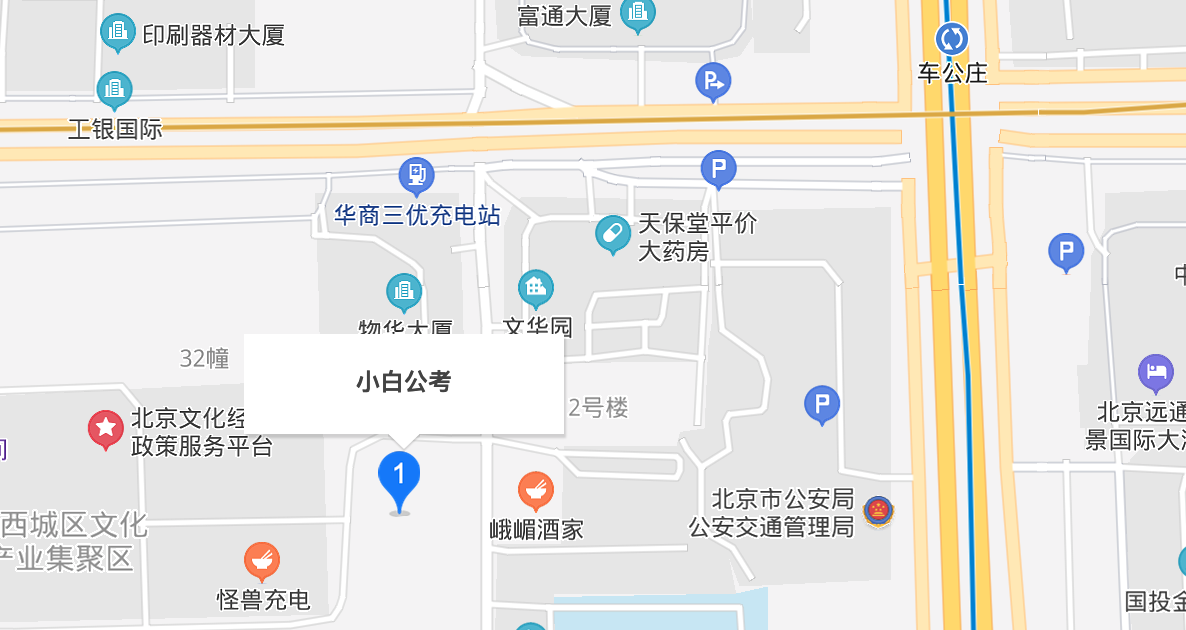Screen dimensions: 1186x630
Task: Open the 小白公考 info window
Action: click(403, 383)
